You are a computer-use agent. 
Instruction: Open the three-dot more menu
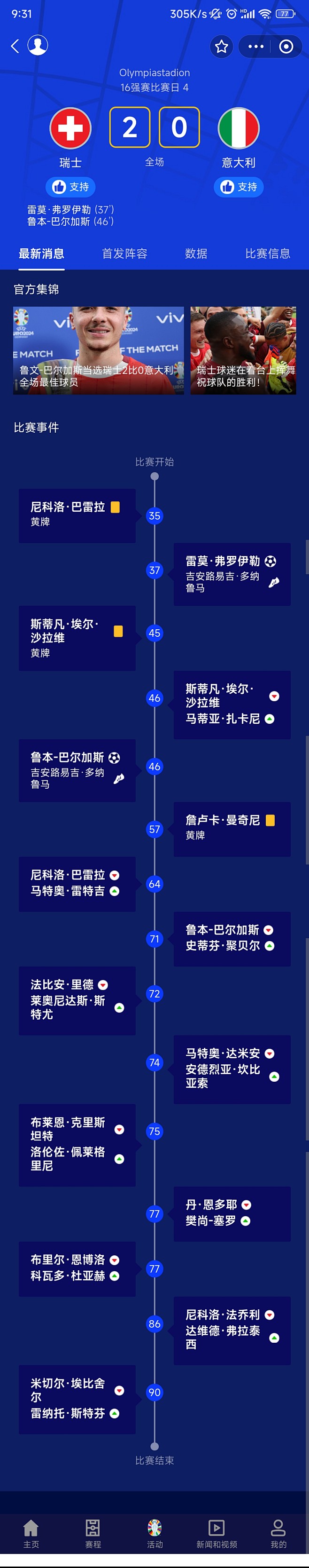256,46
